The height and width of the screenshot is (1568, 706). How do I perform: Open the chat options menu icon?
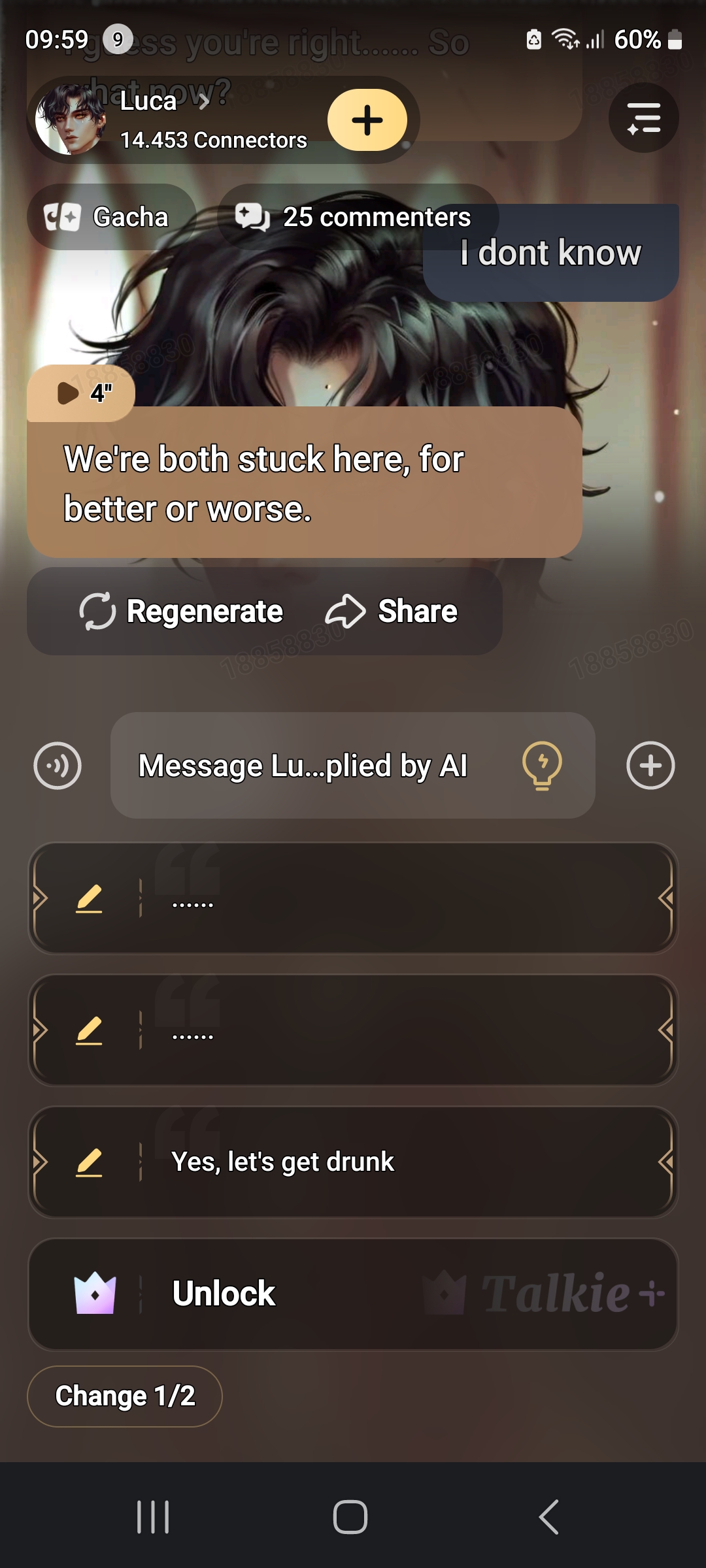(x=643, y=118)
